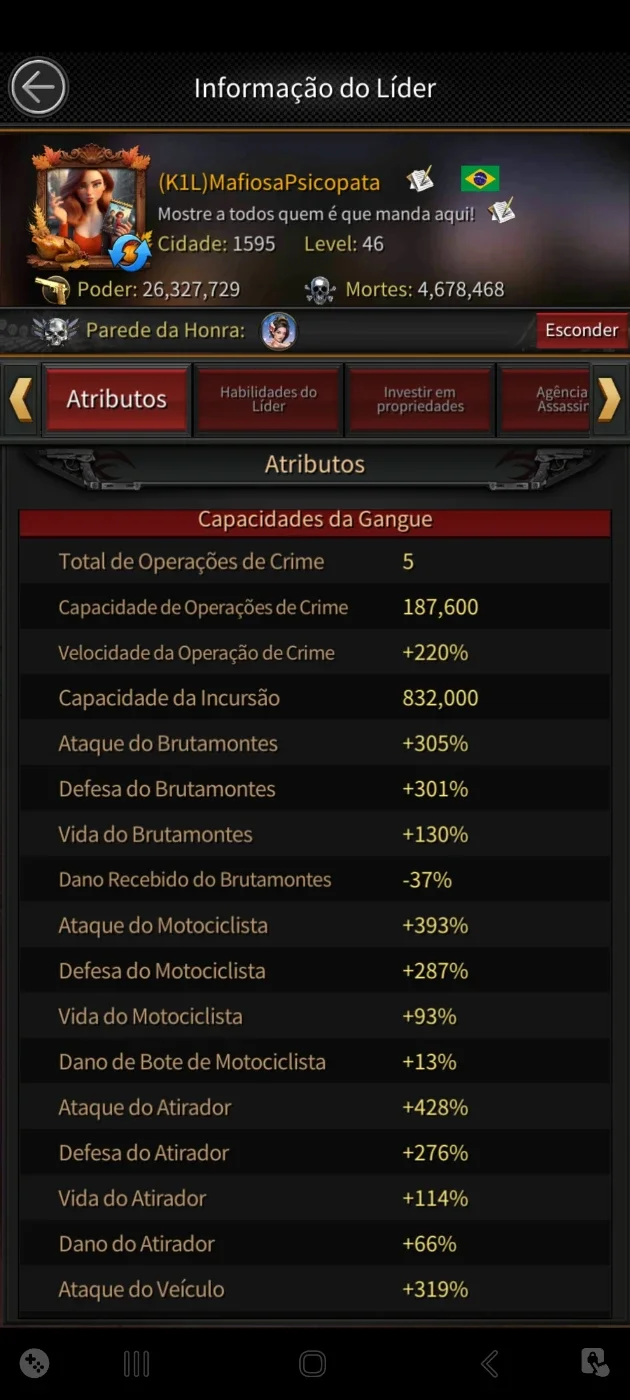Show more tabs with right arrow
The width and height of the screenshot is (630, 1400).
coord(609,399)
